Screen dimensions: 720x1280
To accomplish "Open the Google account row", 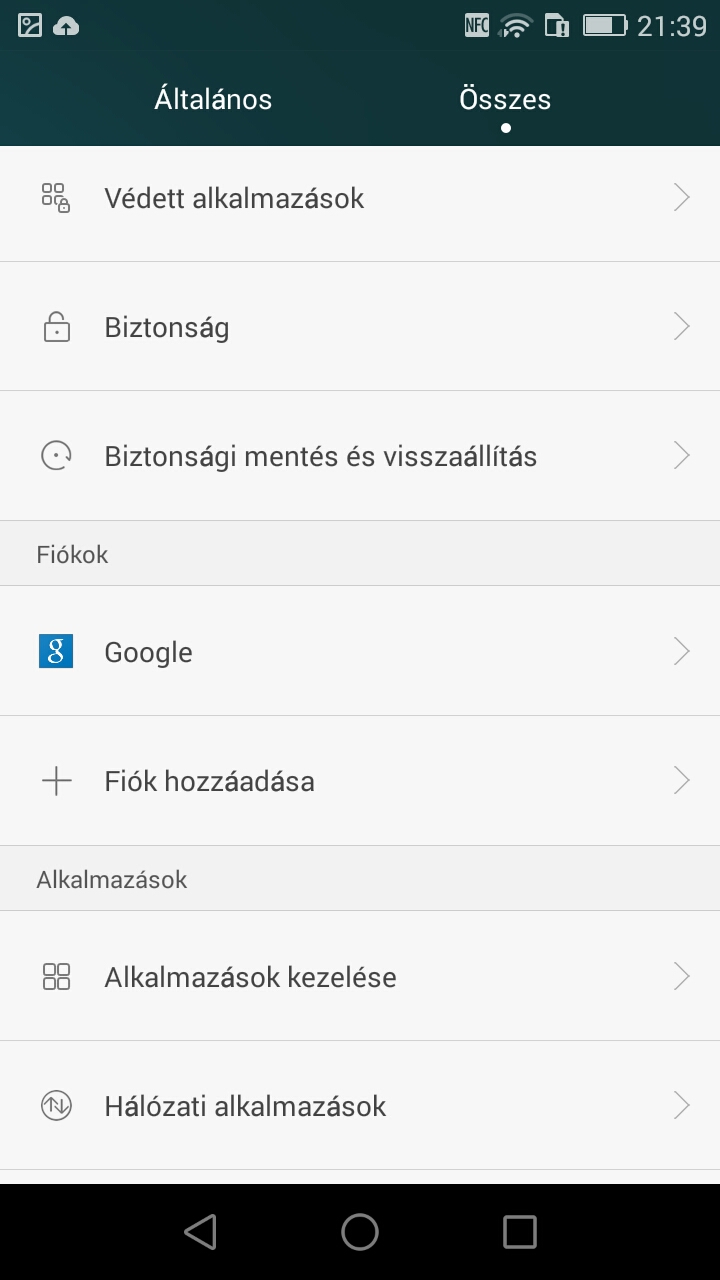I will pyautogui.click(x=360, y=652).
